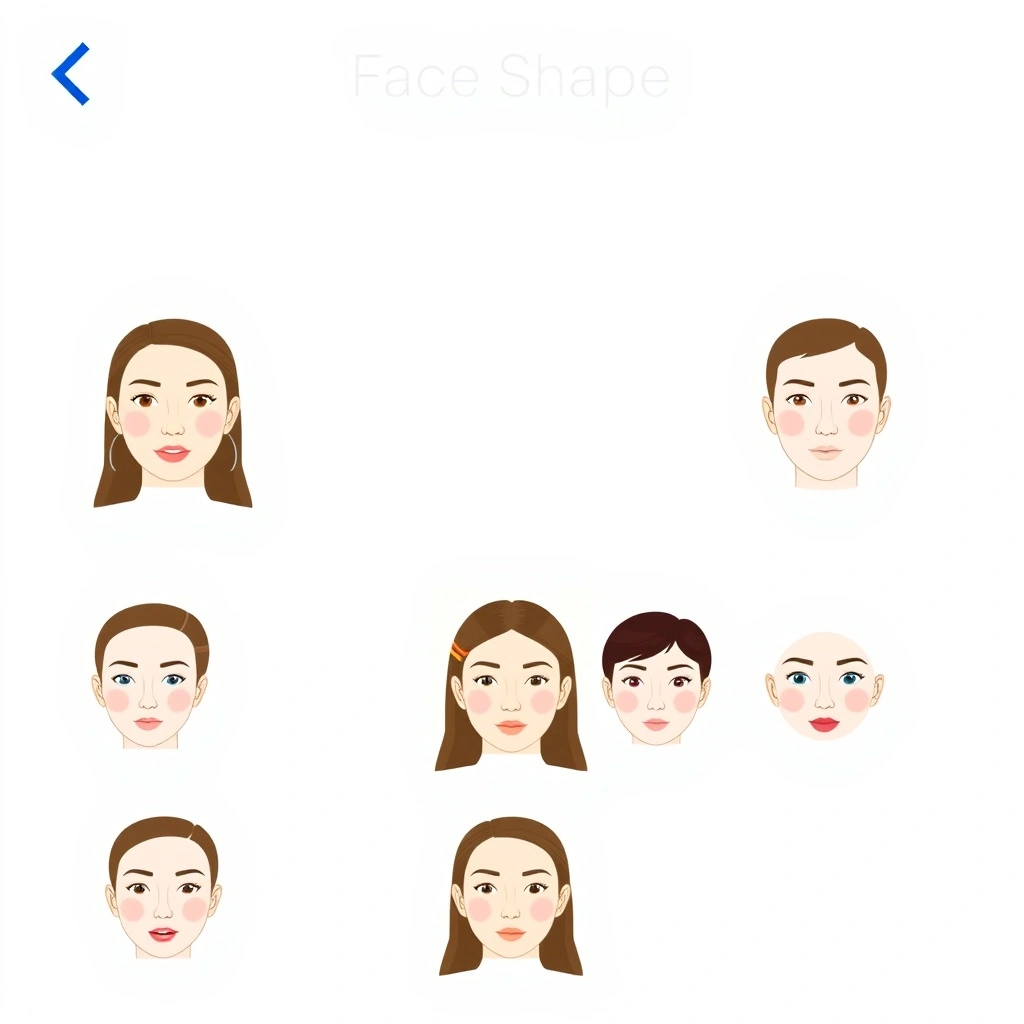Pick the long-haired face without a hair clip
Screen dimensions: 1024x1024
click(x=510, y=896)
